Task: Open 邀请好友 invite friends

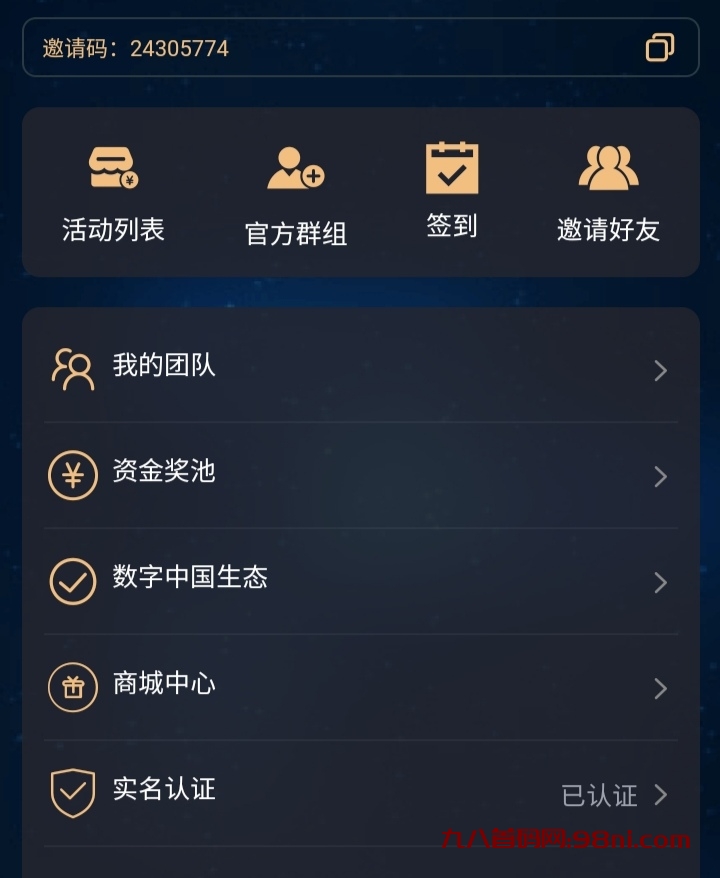Action: point(608,193)
